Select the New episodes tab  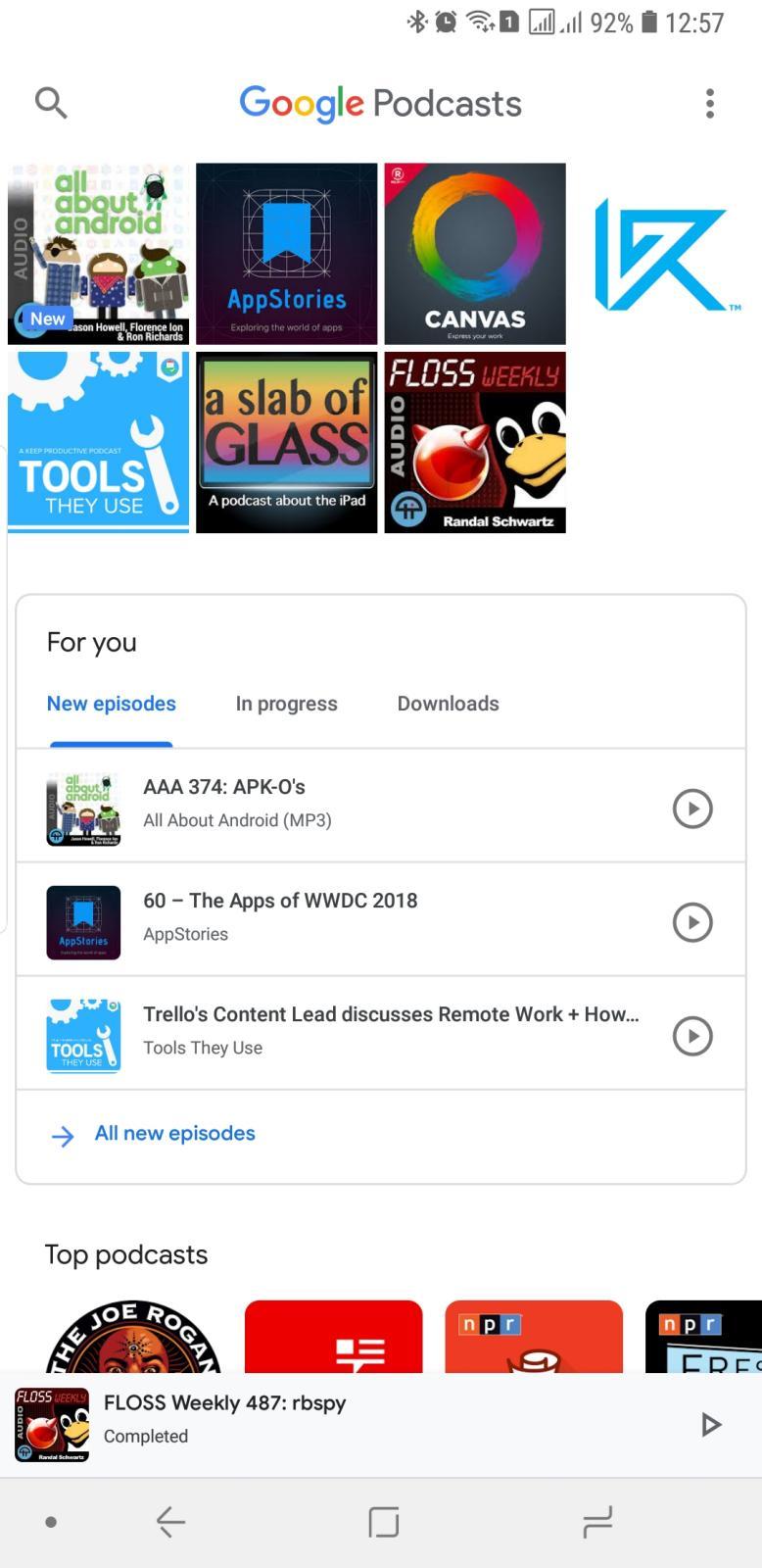(112, 704)
